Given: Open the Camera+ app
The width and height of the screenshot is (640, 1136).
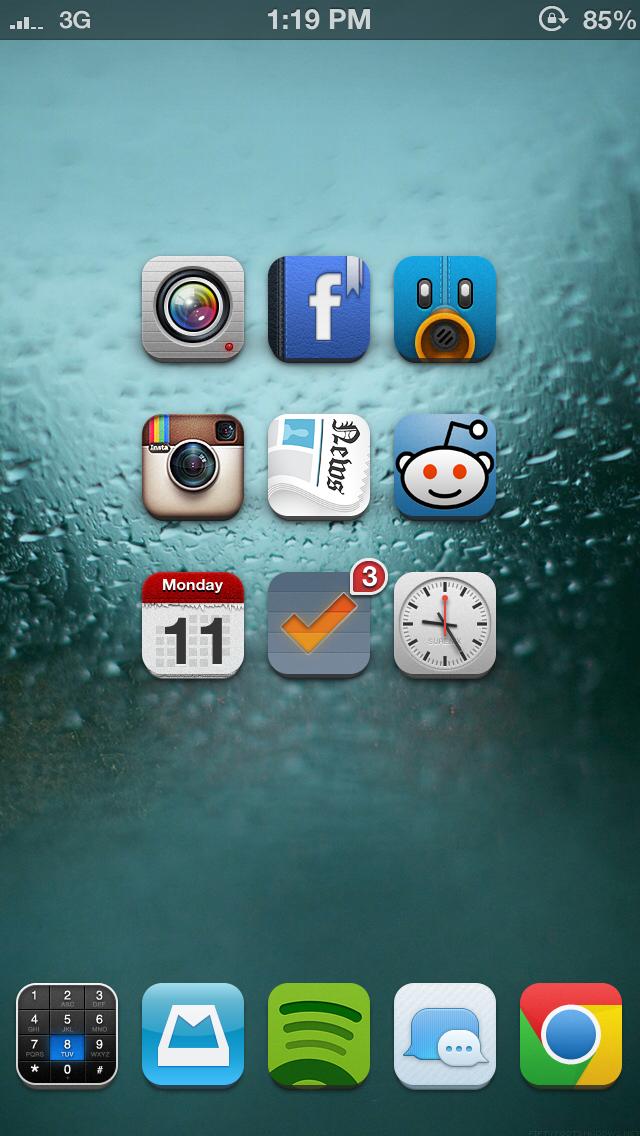Looking at the screenshot, I should click(193, 309).
